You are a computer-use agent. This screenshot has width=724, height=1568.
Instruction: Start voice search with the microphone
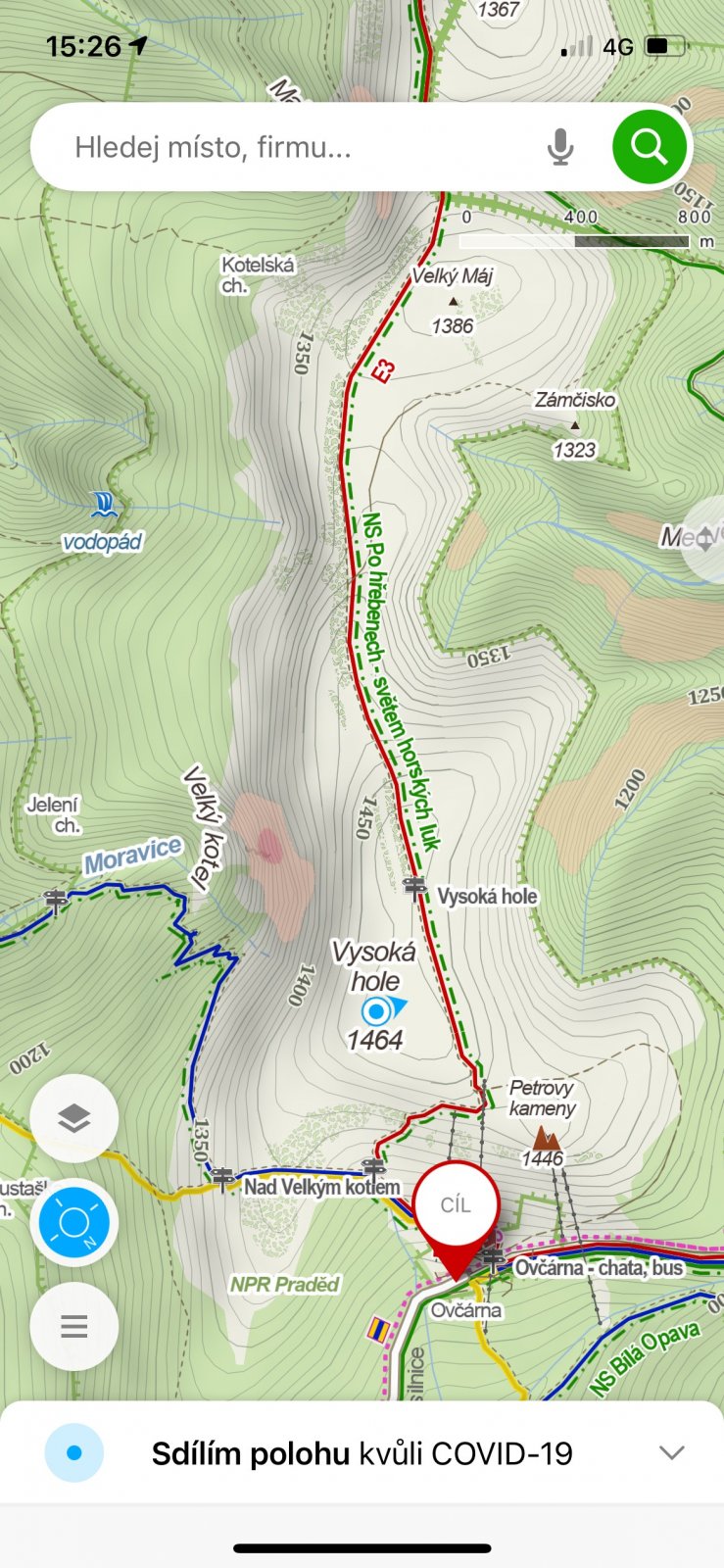click(x=559, y=147)
